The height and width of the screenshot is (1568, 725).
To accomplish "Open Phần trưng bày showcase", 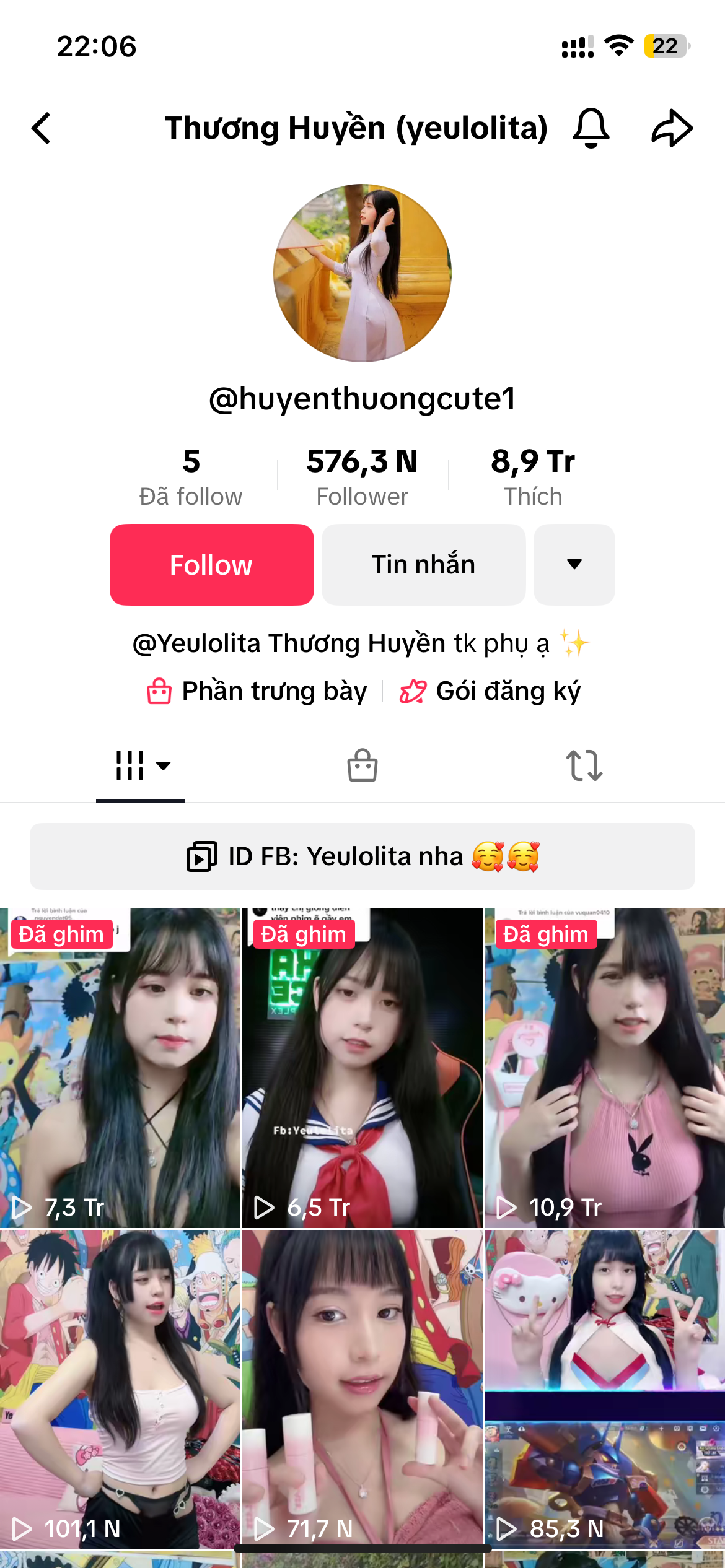I will 257,691.
